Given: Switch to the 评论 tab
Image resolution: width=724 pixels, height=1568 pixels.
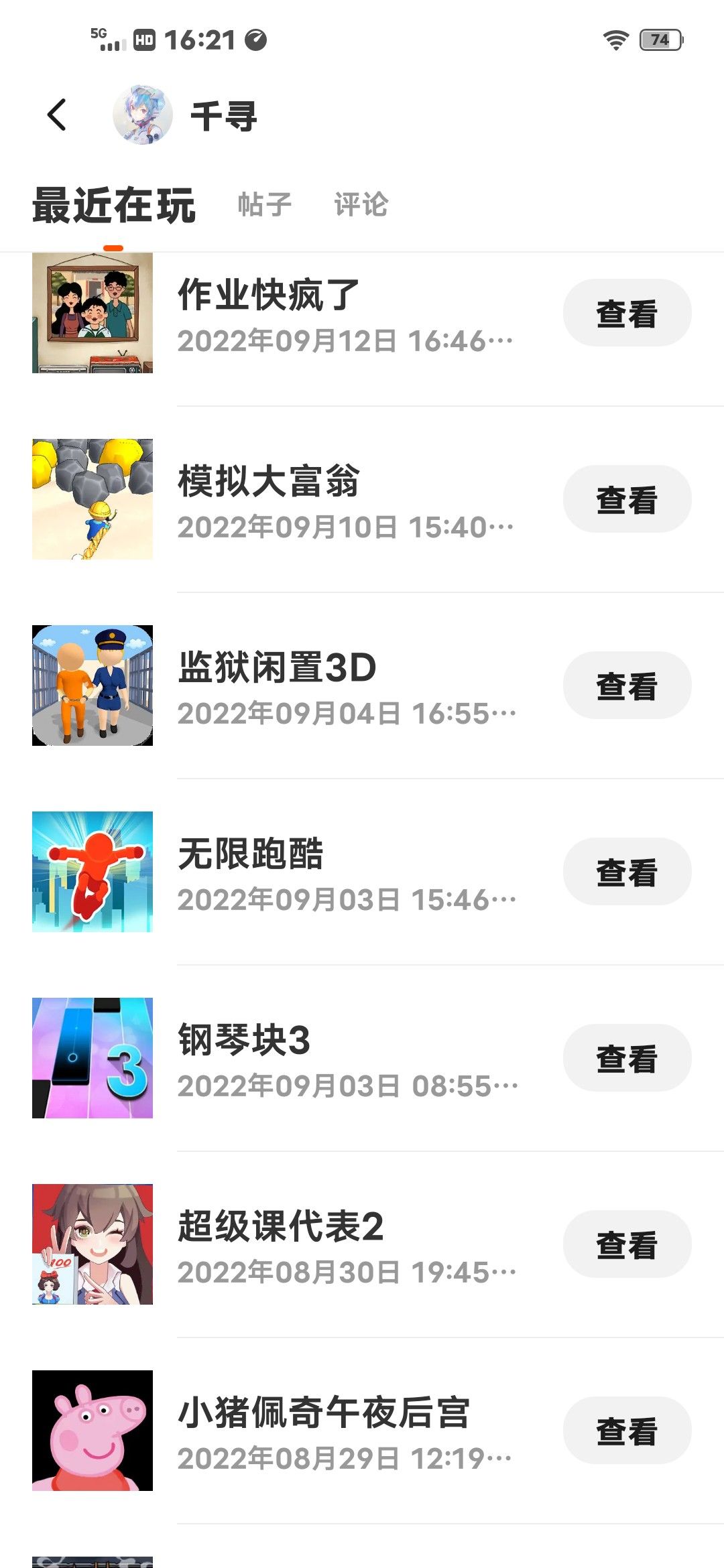Looking at the screenshot, I should 361,204.
